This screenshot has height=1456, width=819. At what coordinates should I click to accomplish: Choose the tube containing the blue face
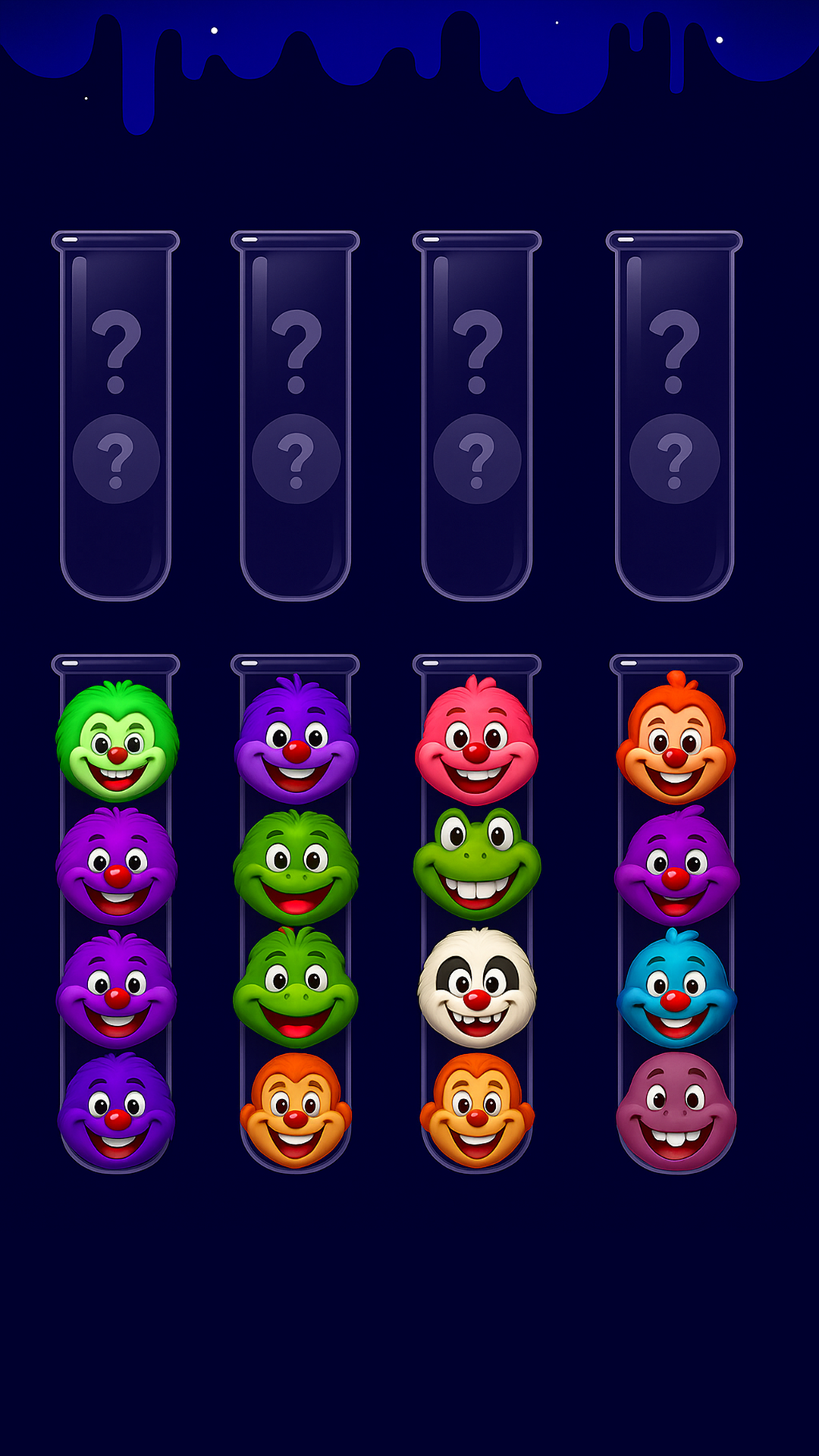pos(676,914)
